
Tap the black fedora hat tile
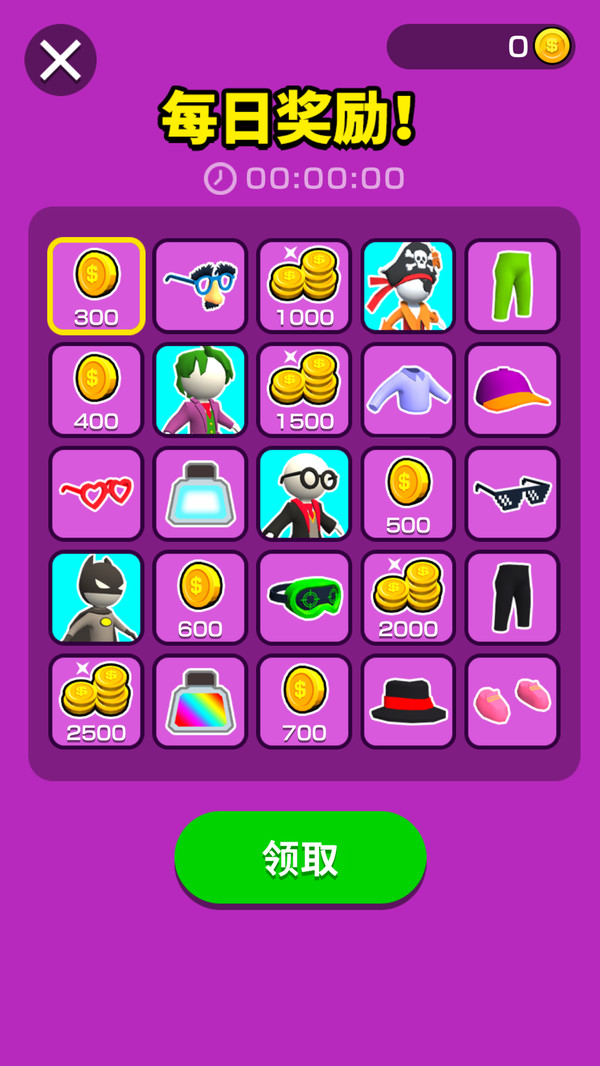coord(408,702)
